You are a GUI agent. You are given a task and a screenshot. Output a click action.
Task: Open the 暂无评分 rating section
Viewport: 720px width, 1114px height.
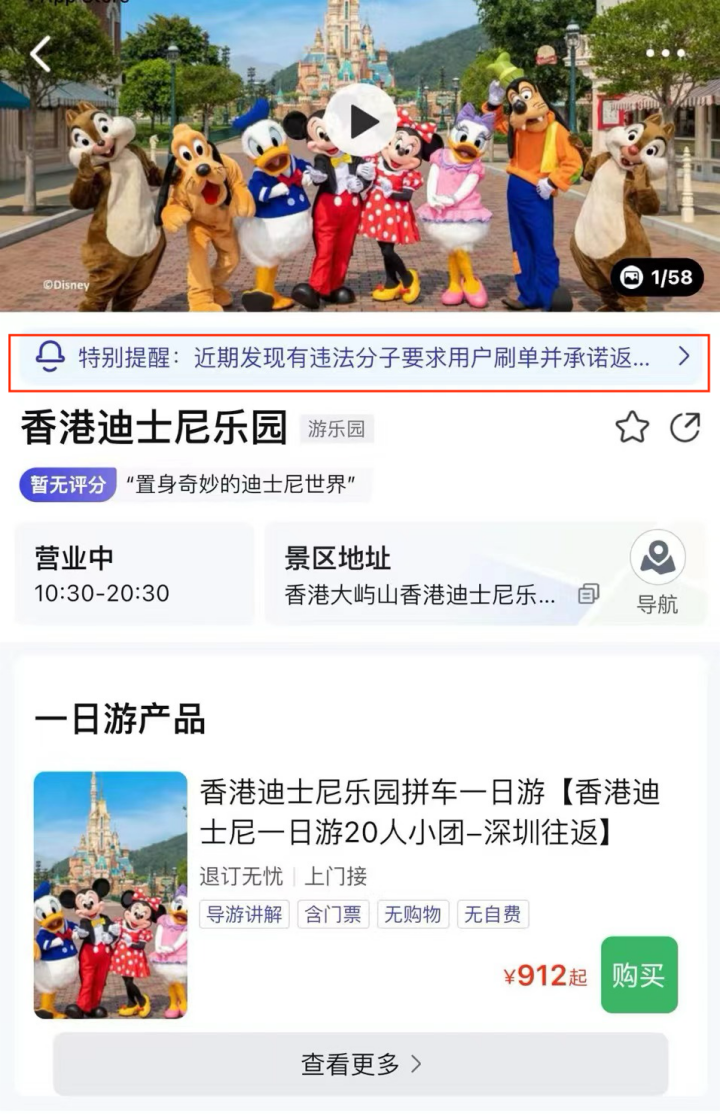(68, 485)
